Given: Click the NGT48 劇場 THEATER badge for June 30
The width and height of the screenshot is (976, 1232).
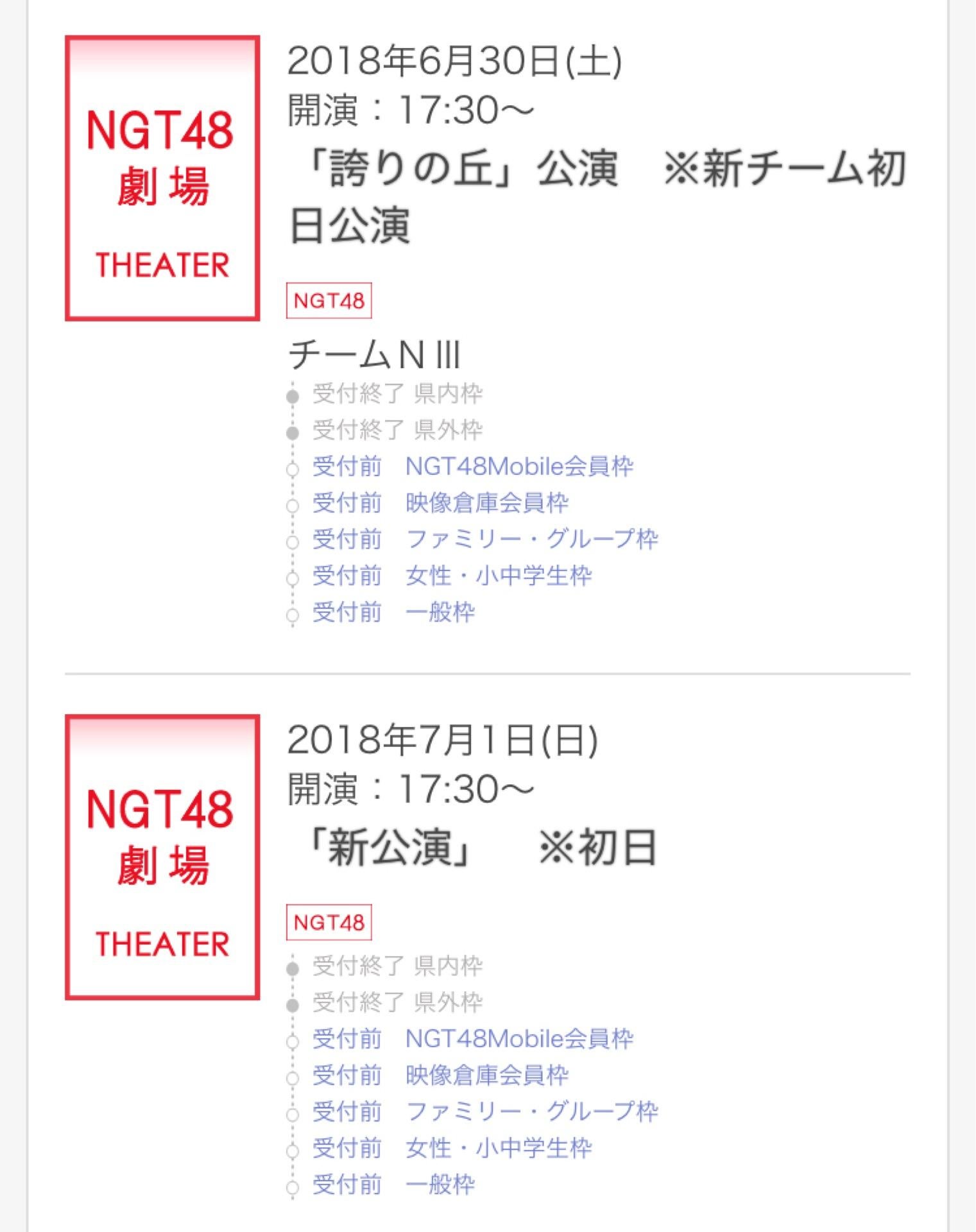Looking at the screenshot, I should tap(162, 176).
